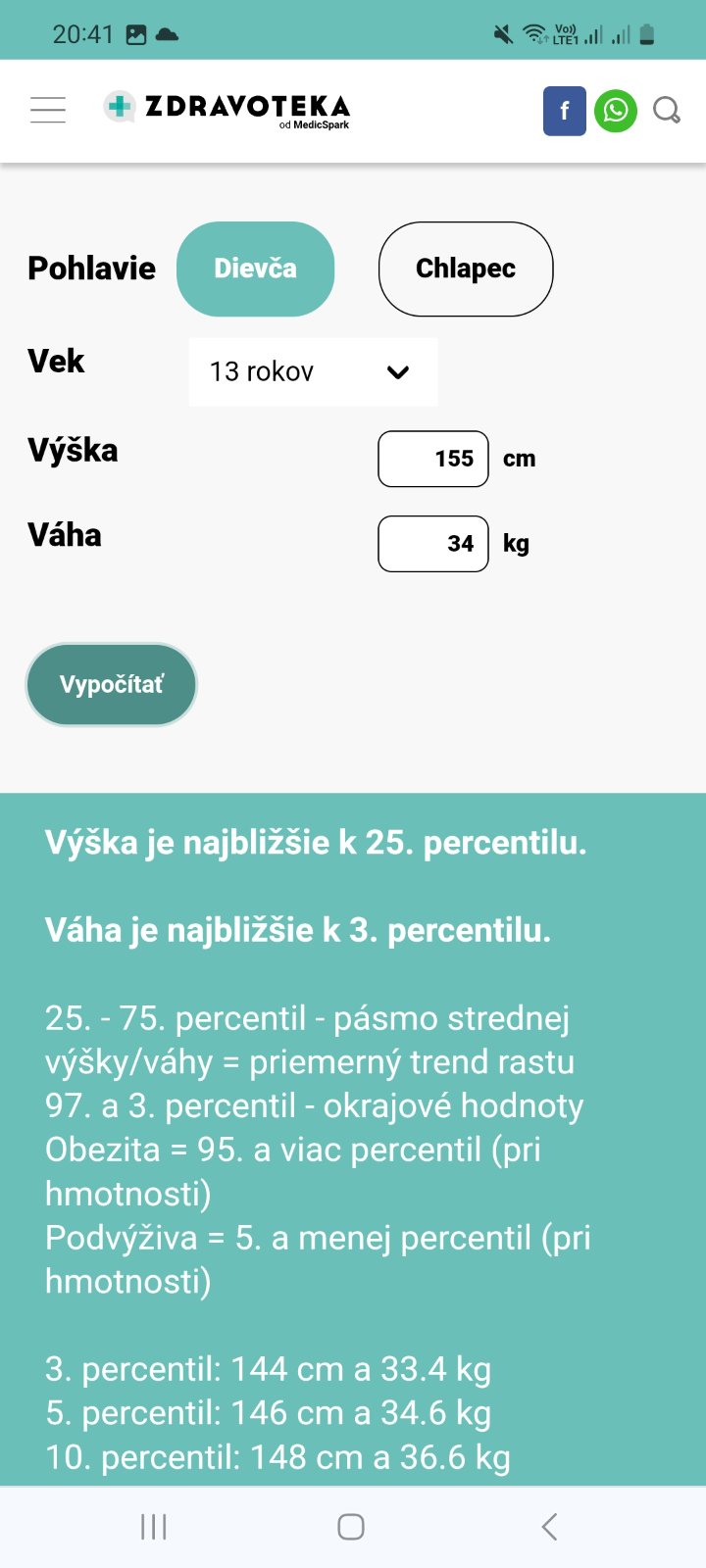
Task: Open the Zdravoteka Facebook page
Action: [x=565, y=111]
